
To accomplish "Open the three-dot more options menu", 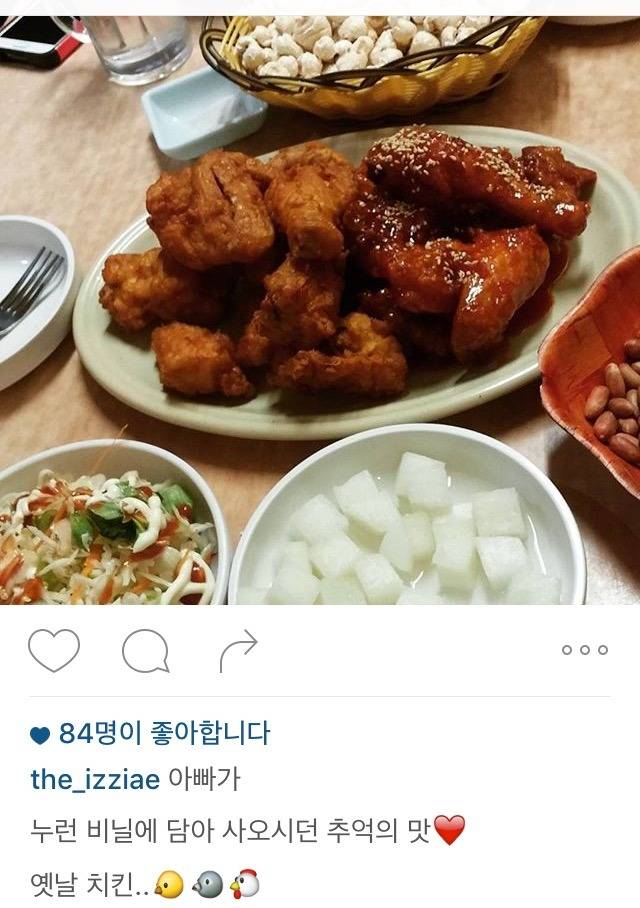I will pos(584,650).
